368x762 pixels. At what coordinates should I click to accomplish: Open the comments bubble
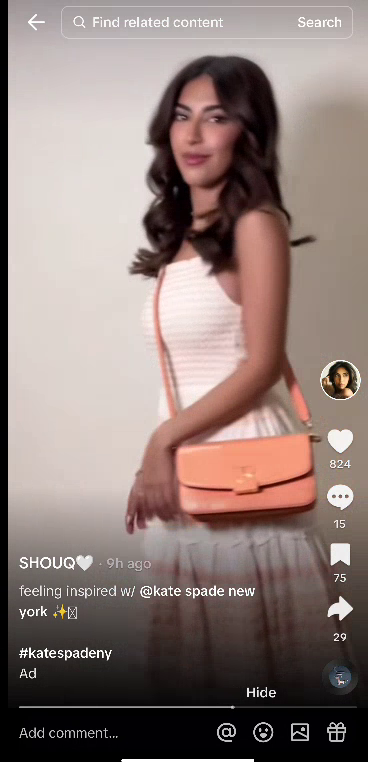(340, 498)
